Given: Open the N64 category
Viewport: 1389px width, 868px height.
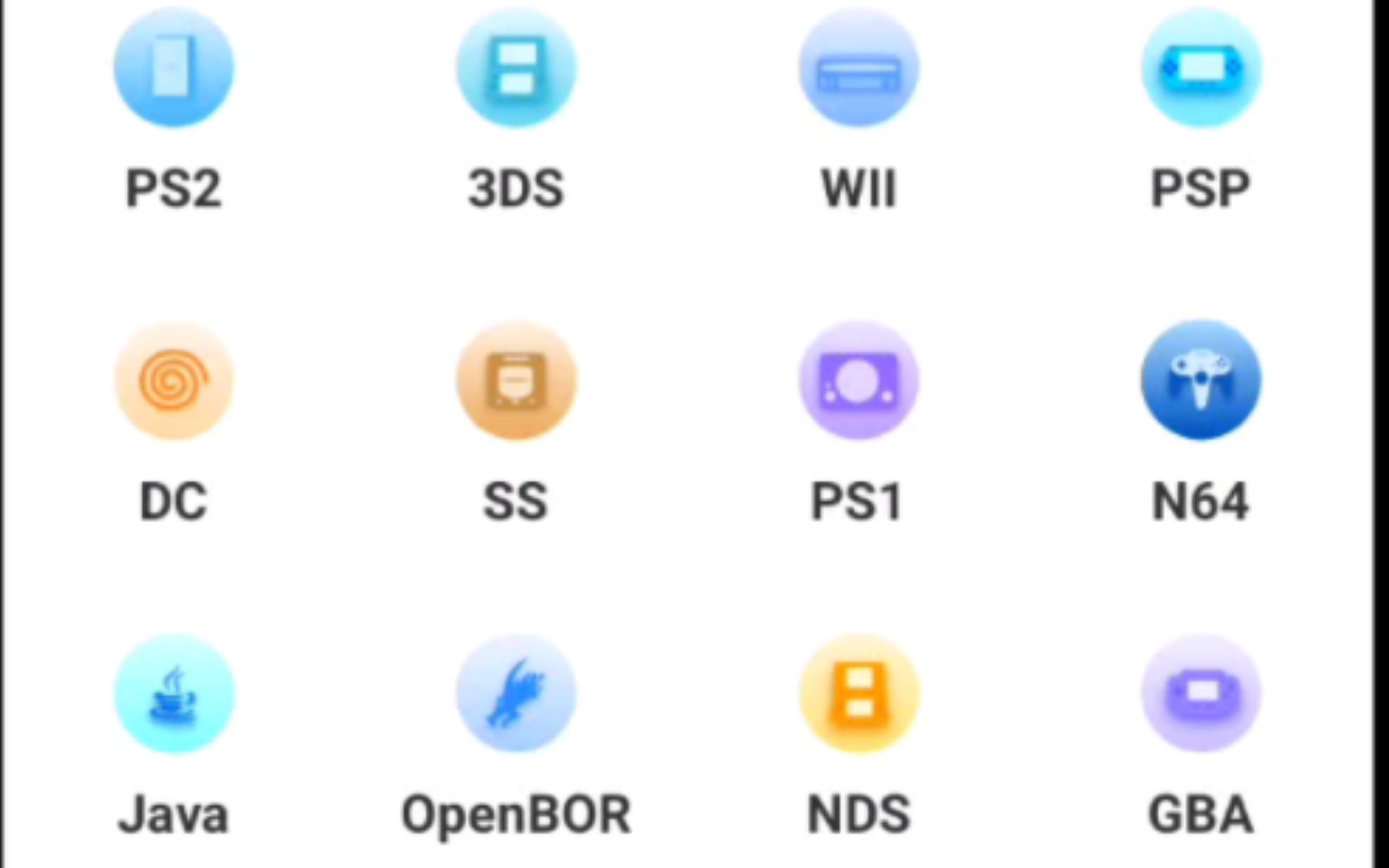Looking at the screenshot, I should click(1201, 381).
